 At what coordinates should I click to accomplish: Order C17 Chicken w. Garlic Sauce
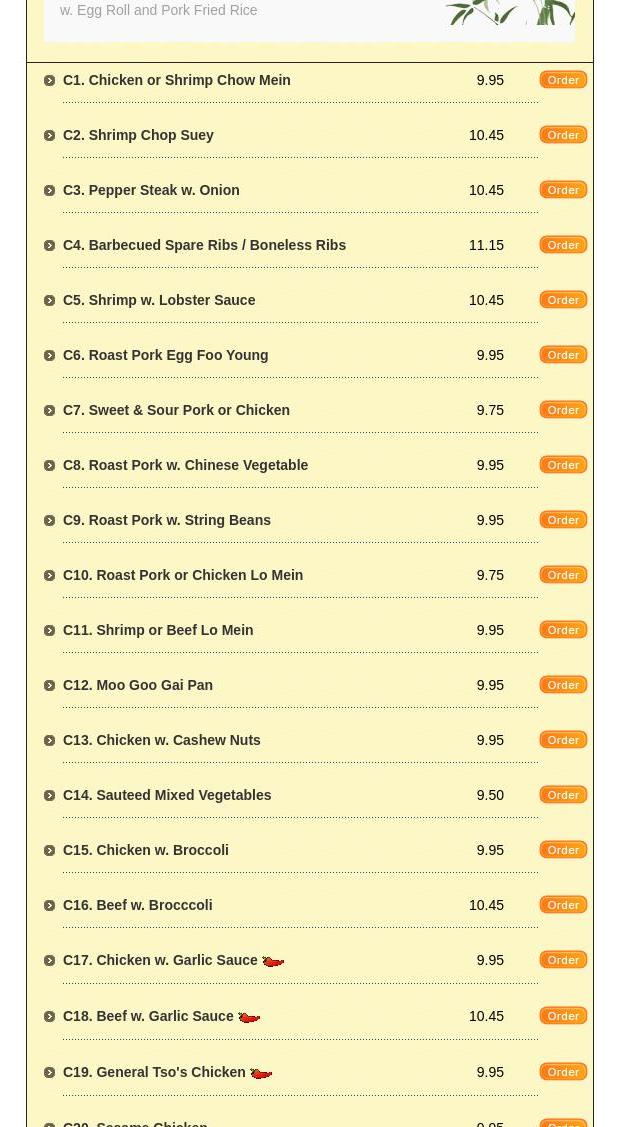[x=563, y=960]
